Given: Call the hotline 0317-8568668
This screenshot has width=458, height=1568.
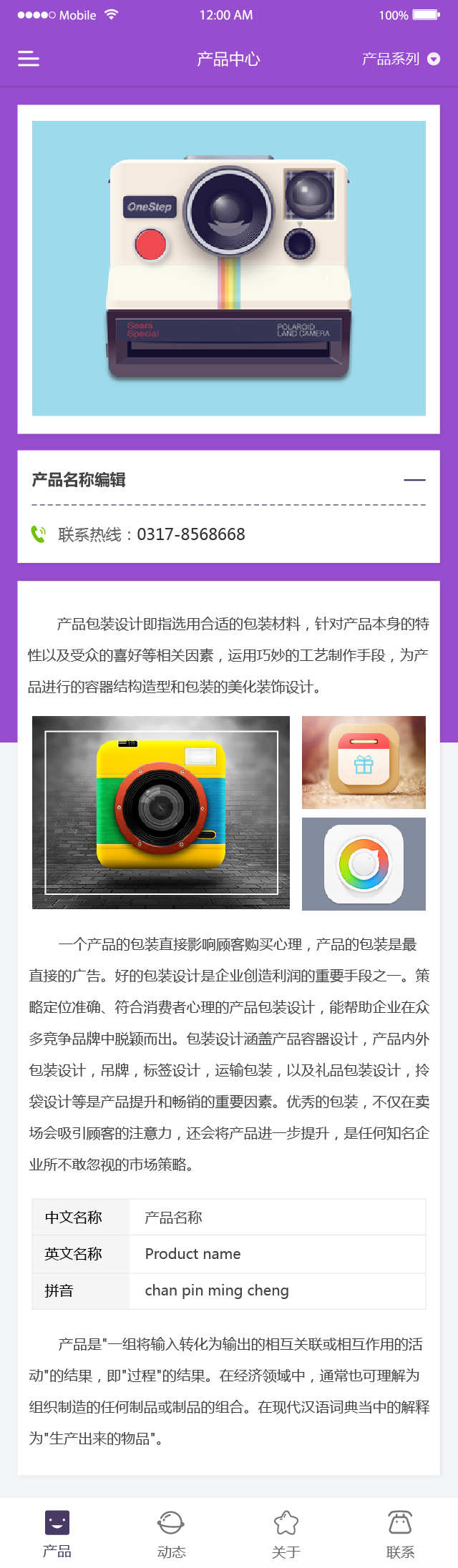Looking at the screenshot, I should (x=190, y=534).
